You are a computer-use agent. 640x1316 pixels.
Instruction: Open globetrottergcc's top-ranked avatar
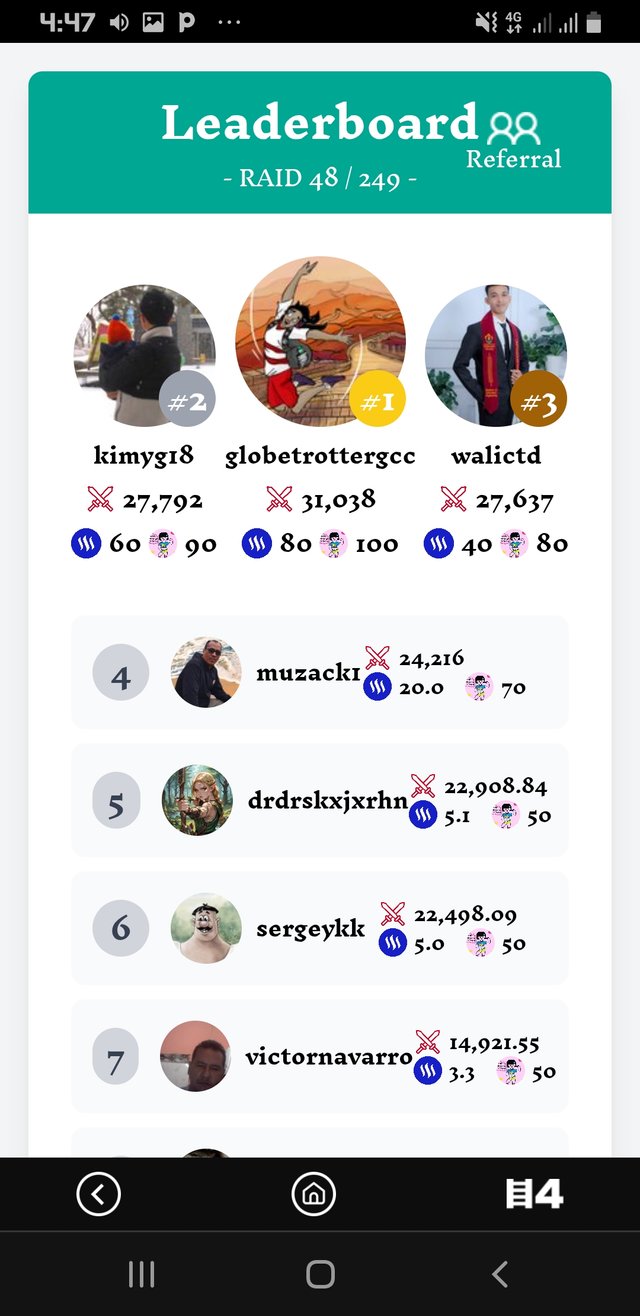(x=320, y=341)
